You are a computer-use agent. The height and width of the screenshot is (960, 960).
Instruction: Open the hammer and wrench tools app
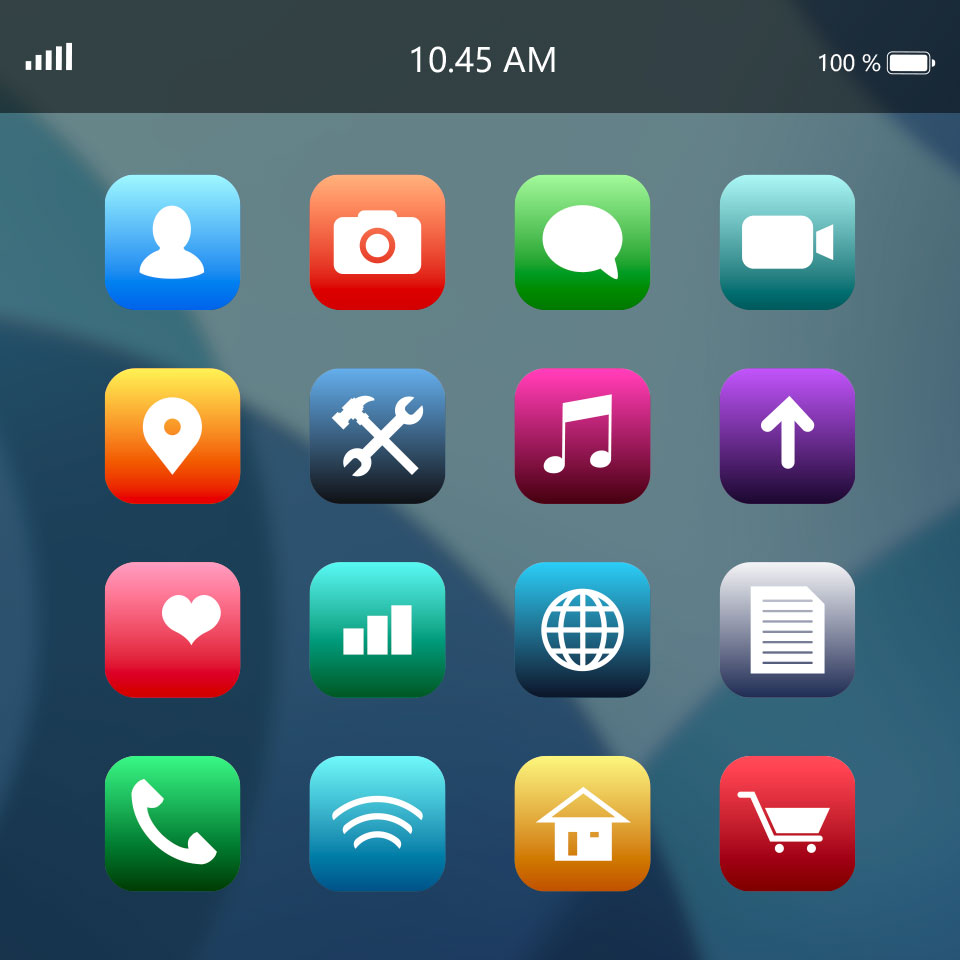[x=377, y=435]
